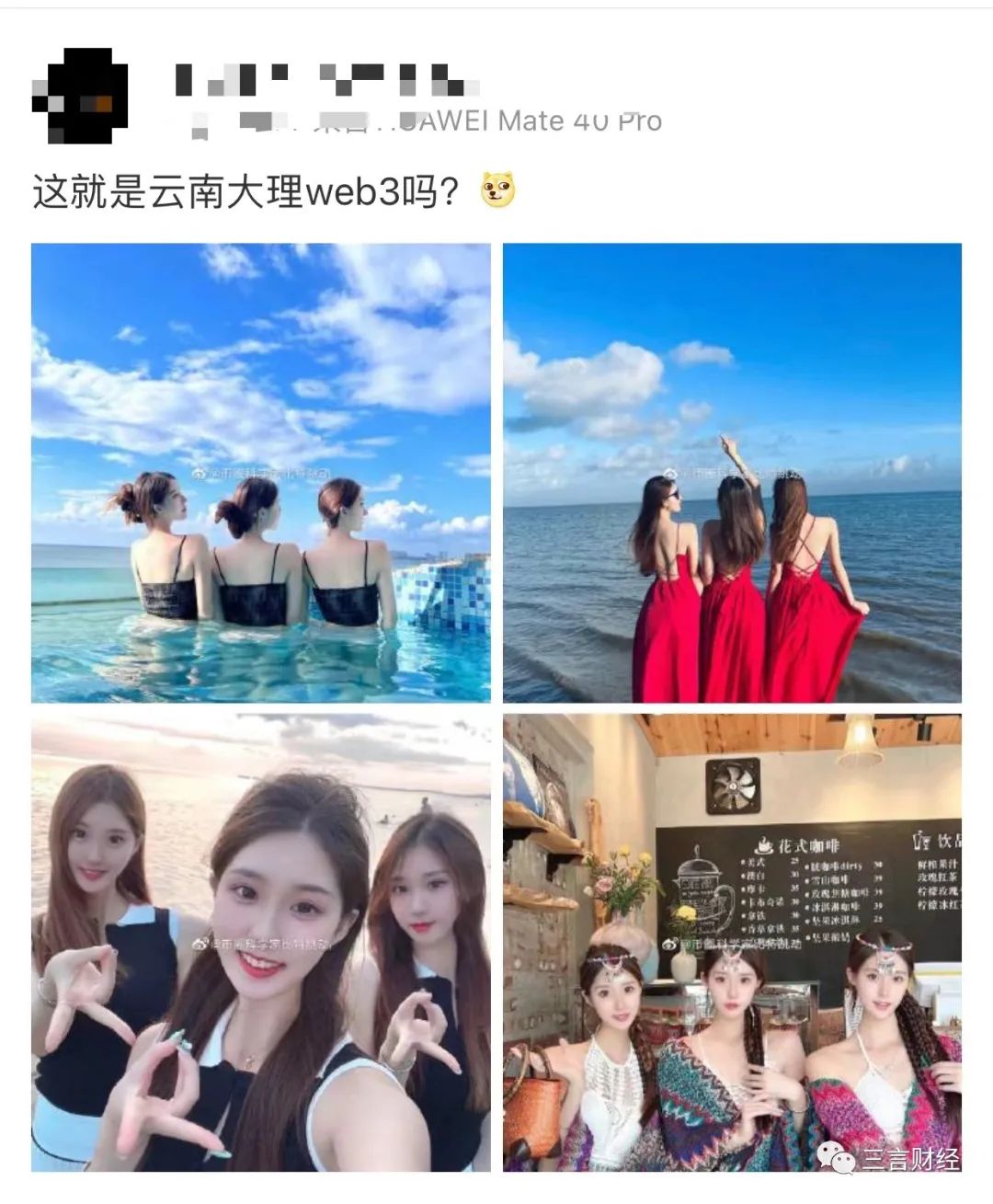The image size is (993, 1204).
Task: Open the photo of three girls in pool
Action: point(261,473)
